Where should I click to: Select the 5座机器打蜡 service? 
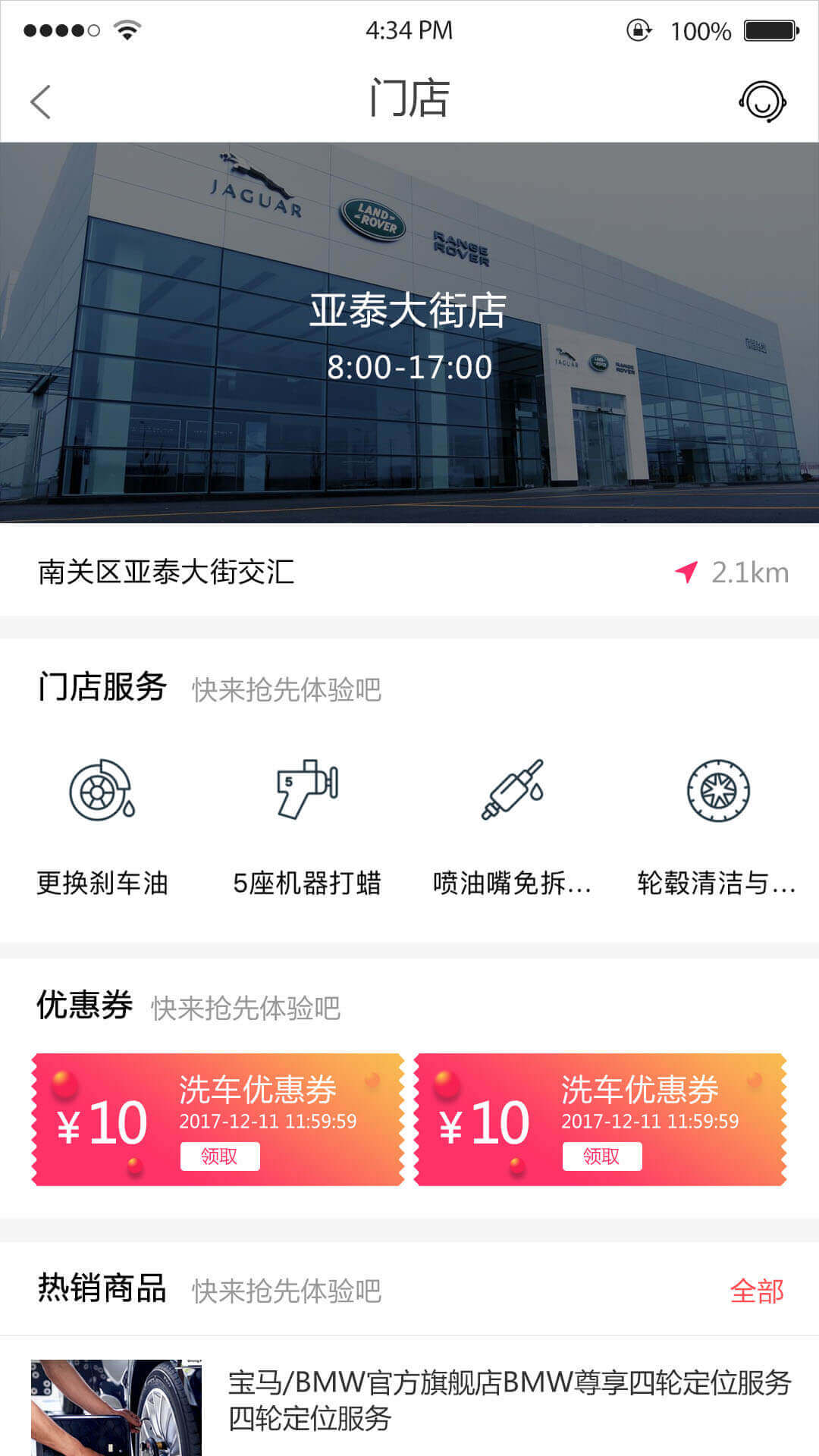307,825
